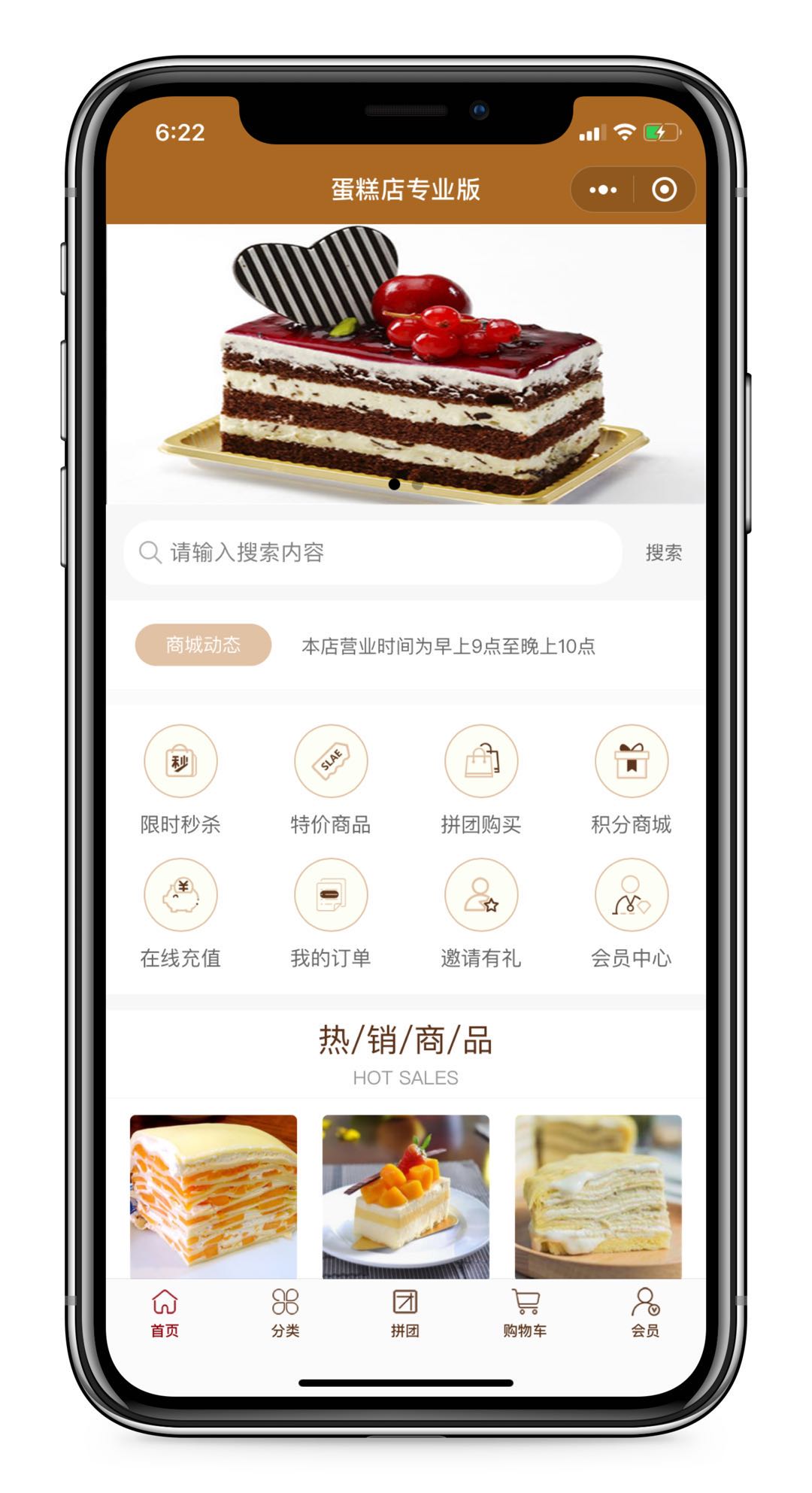Image resolution: width=812 pixels, height=1493 pixels.
Task: Close the mini program via circle icon
Action: point(664,190)
